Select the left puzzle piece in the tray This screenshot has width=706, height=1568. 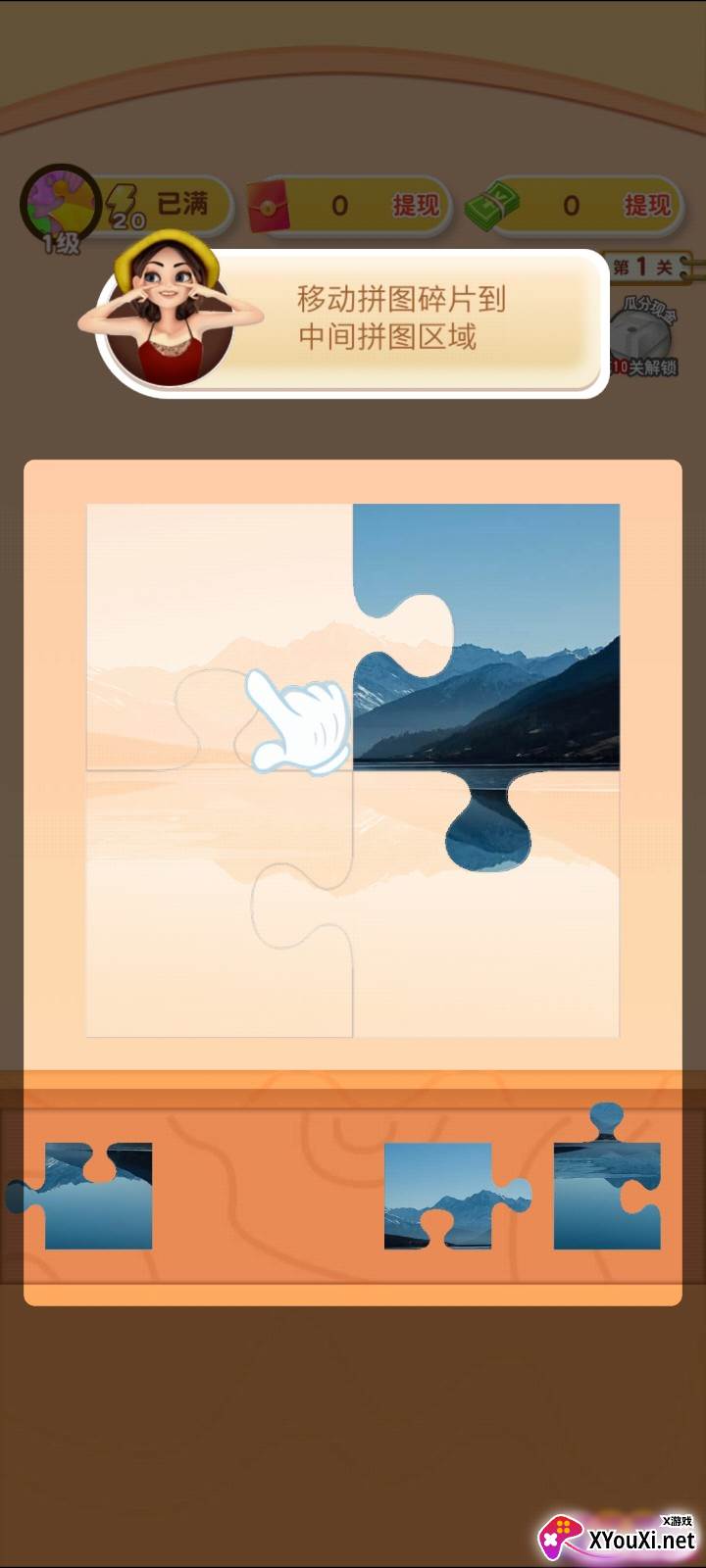pos(79,1196)
